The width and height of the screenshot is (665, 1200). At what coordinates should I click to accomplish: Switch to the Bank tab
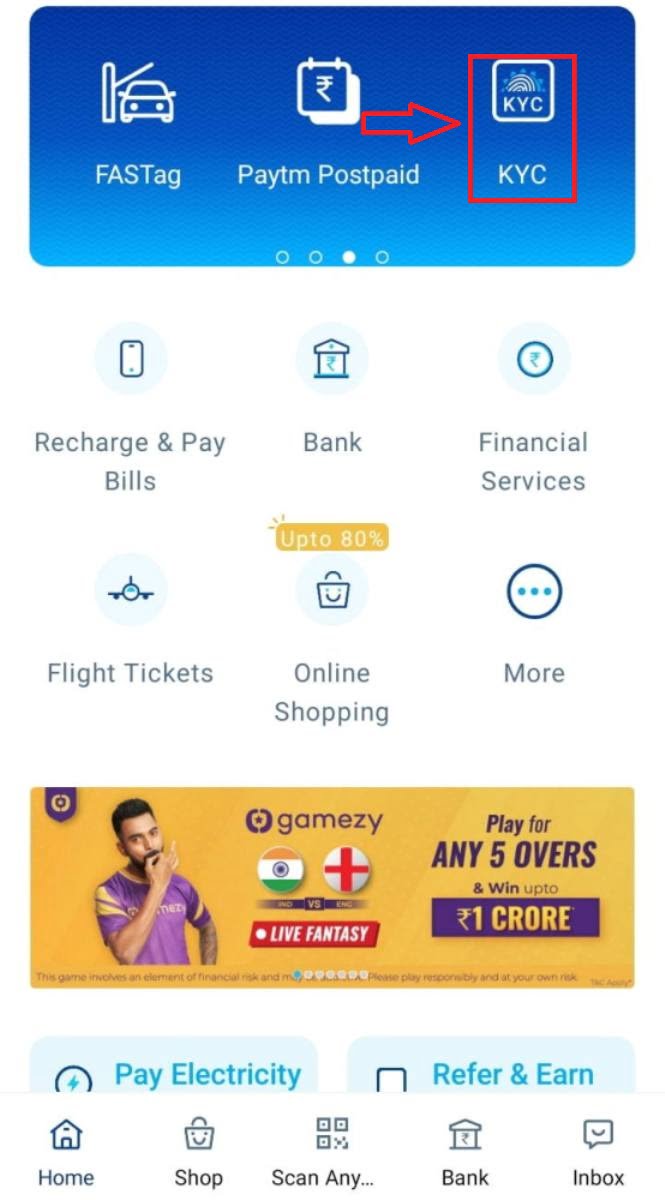tap(465, 1152)
